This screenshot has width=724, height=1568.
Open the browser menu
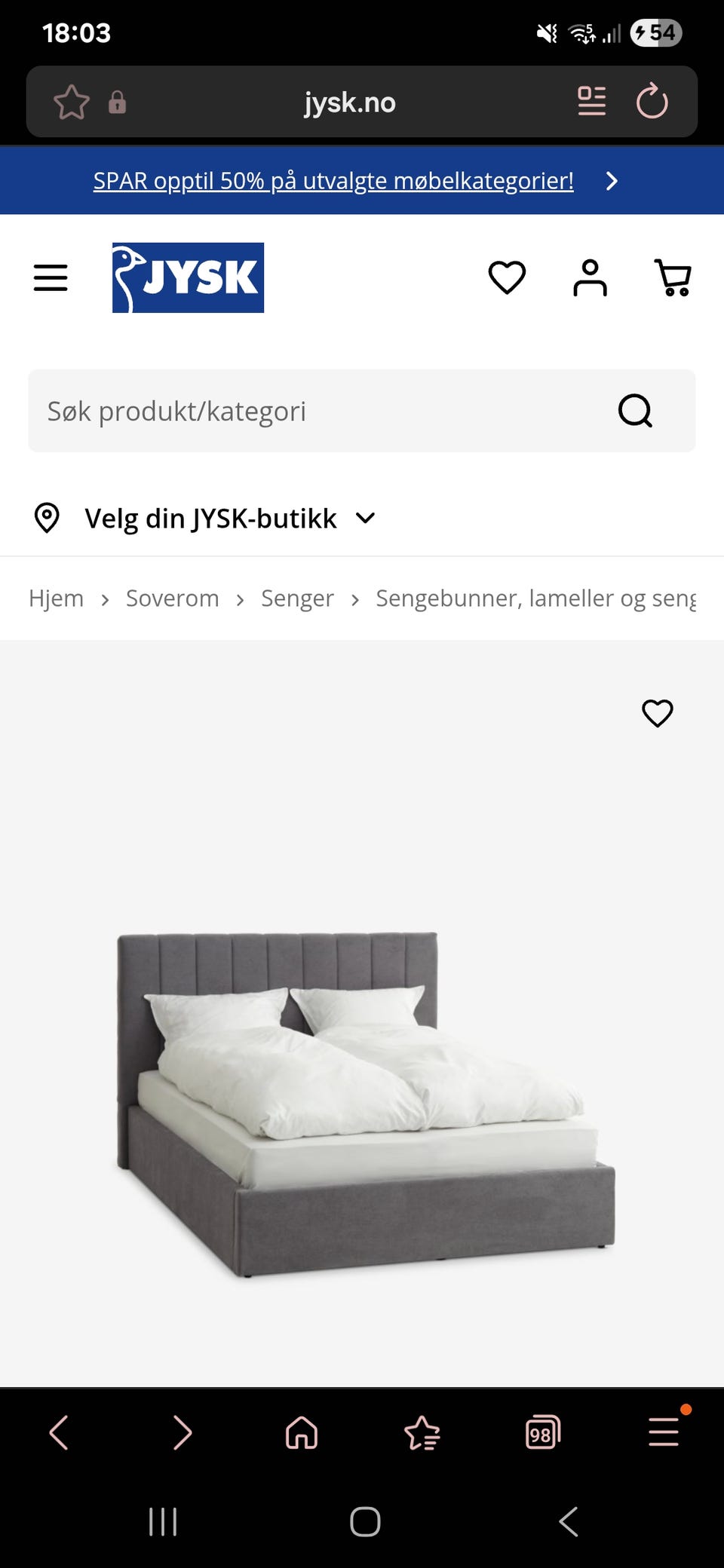tap(664, 1432)
